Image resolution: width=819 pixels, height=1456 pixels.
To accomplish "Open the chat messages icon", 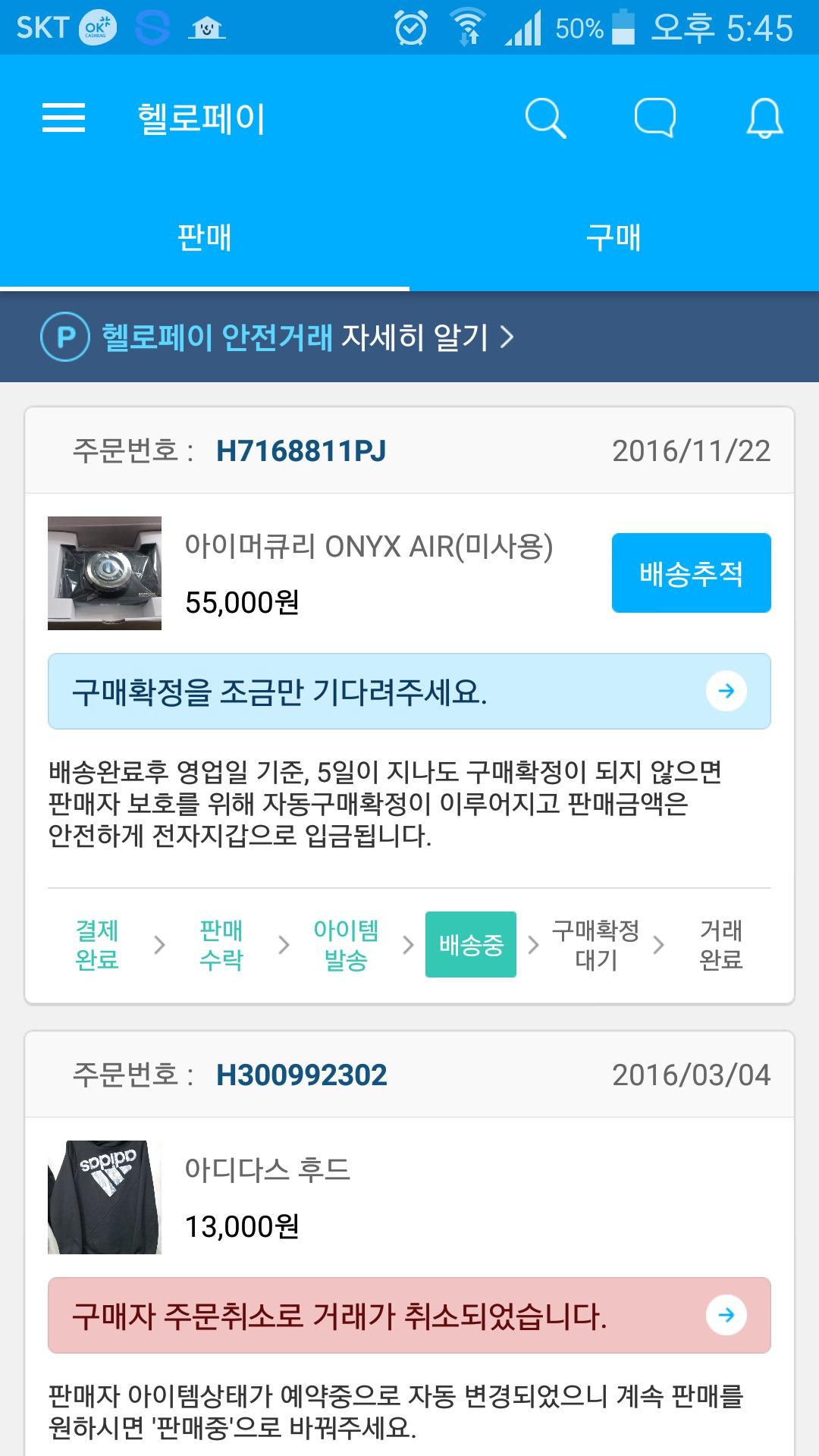I will [x=654, y=118].
